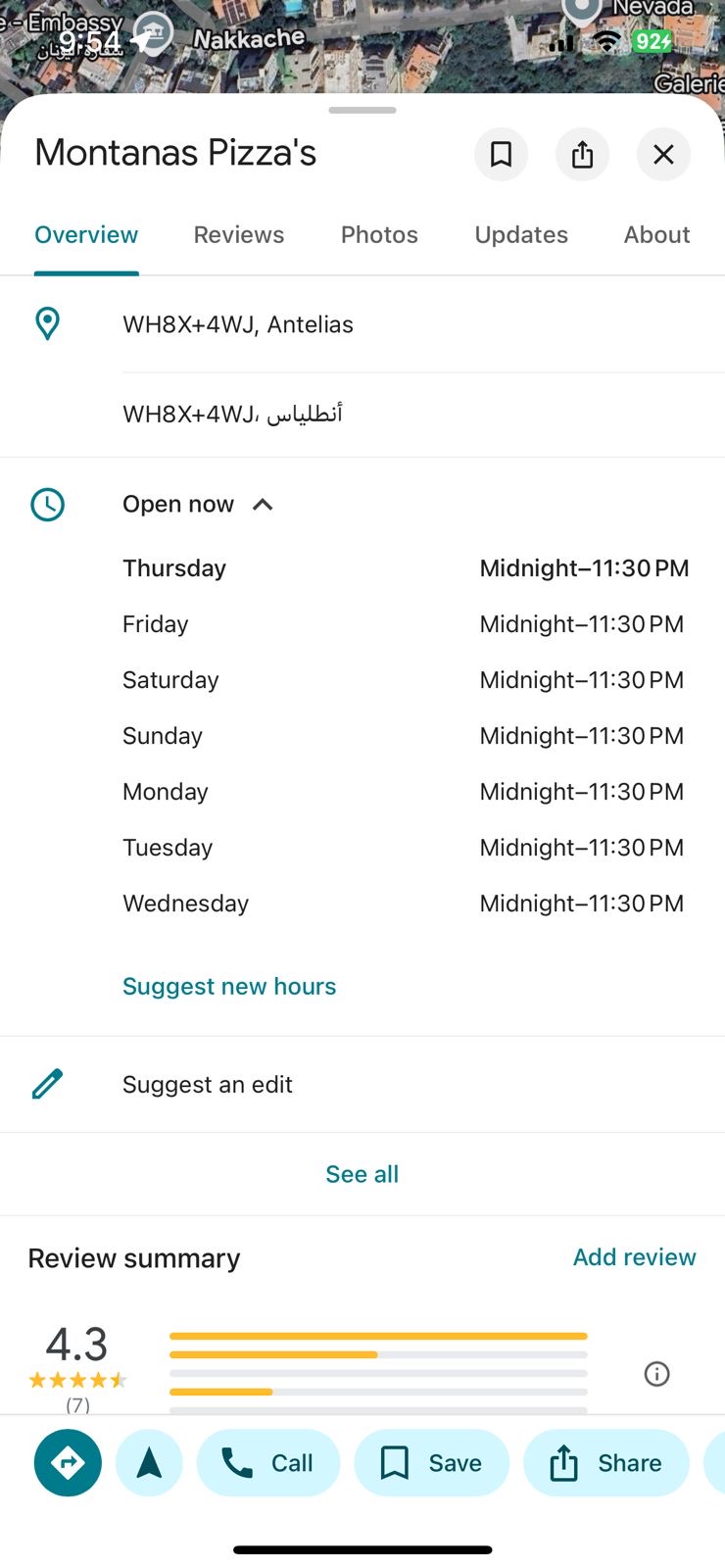Switch to the Reviews tab
The height and width of the screenshot is (1568, 725).
(239, 235)
